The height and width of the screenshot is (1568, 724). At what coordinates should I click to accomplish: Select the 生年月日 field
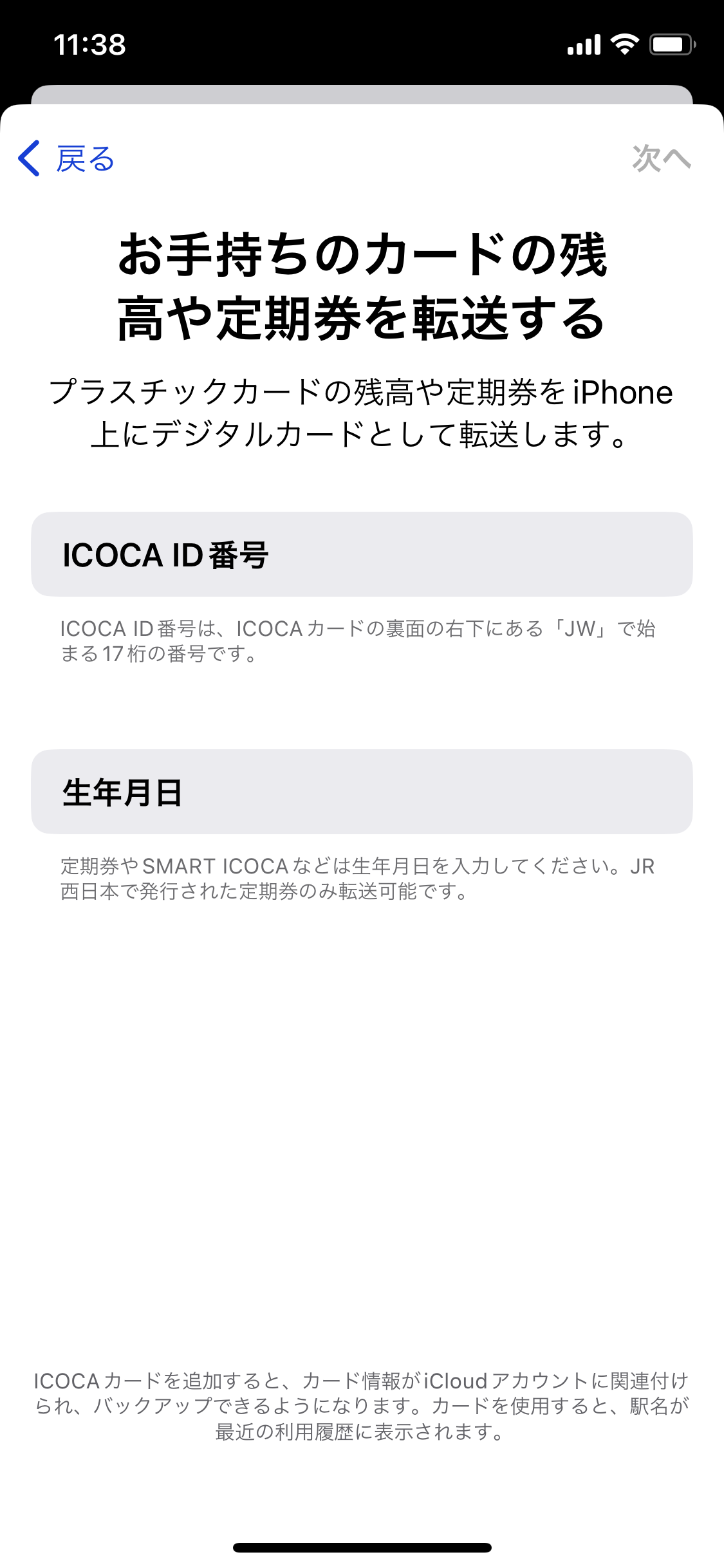coord(362,792)
